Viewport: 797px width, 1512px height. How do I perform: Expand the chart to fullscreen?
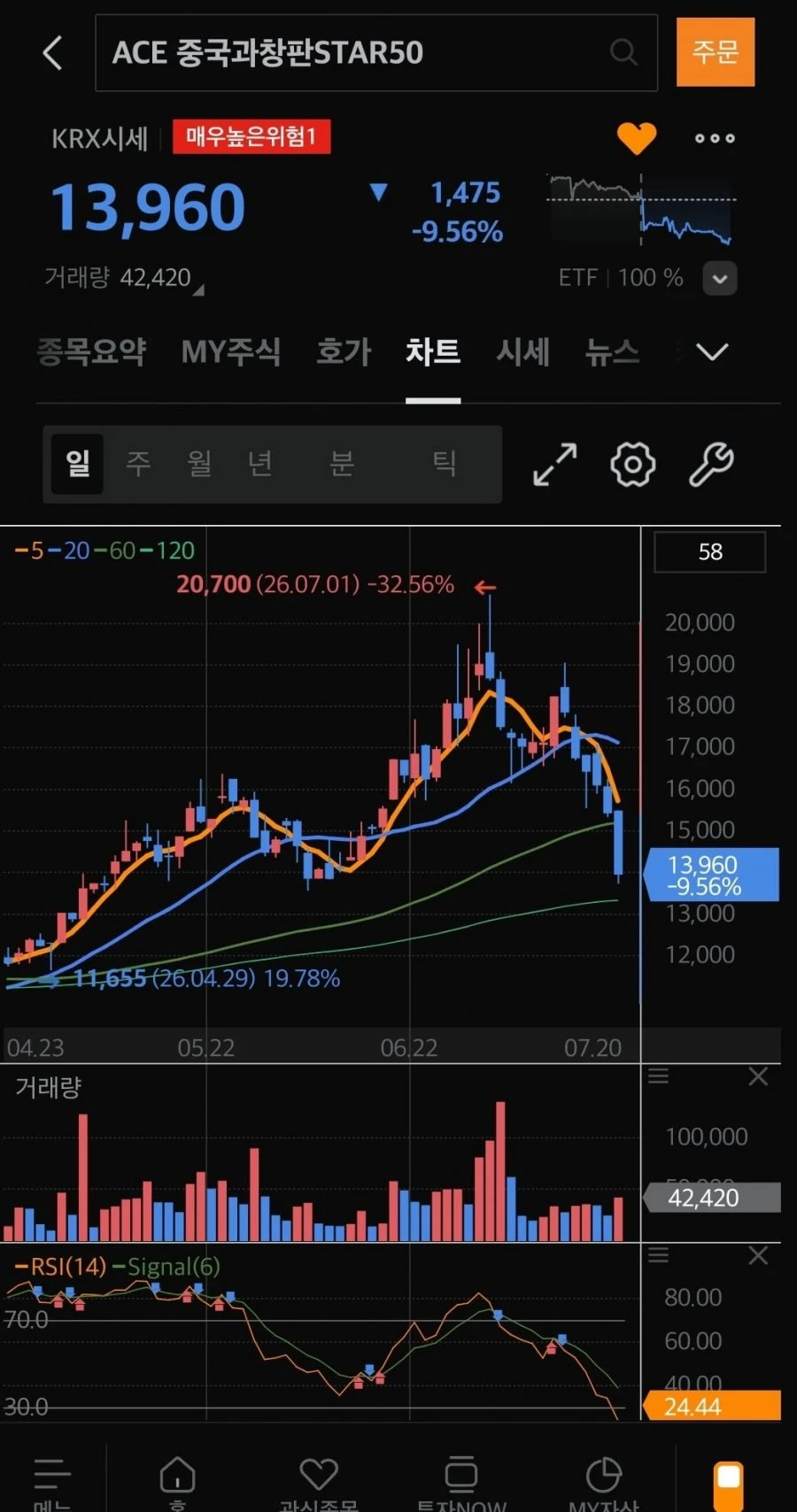pyautogui.click(x=555, y=464)
